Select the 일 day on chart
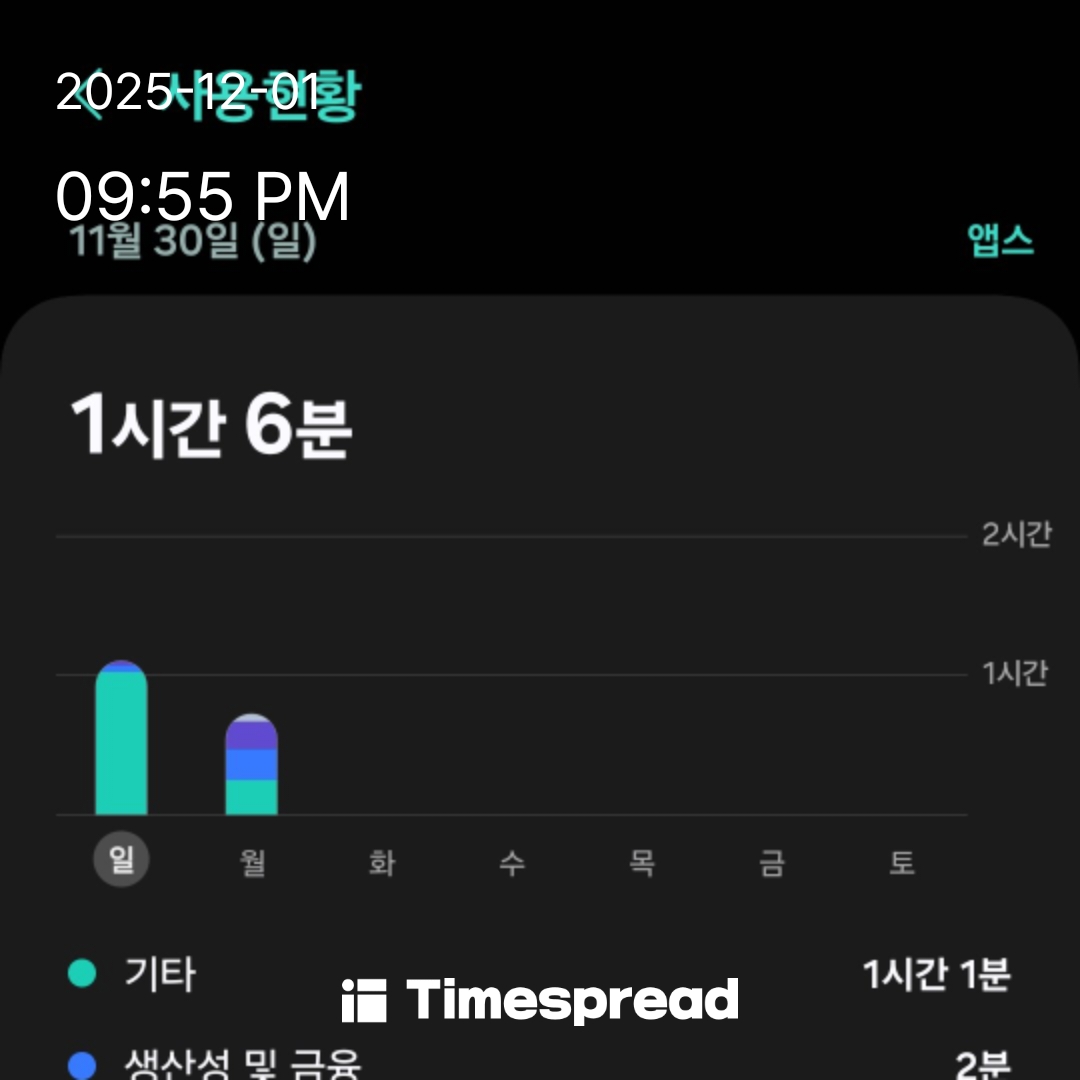1080x1080 pixels. click(121, 861)
